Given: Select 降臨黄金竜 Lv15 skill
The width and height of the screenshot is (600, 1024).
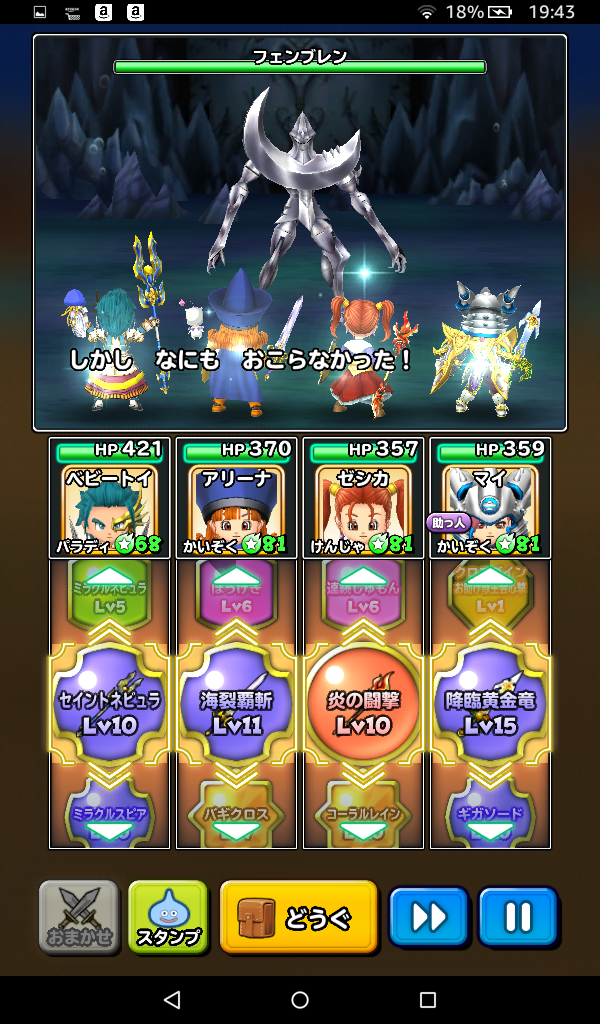Looking at the screenshot, I should [491, 710].
